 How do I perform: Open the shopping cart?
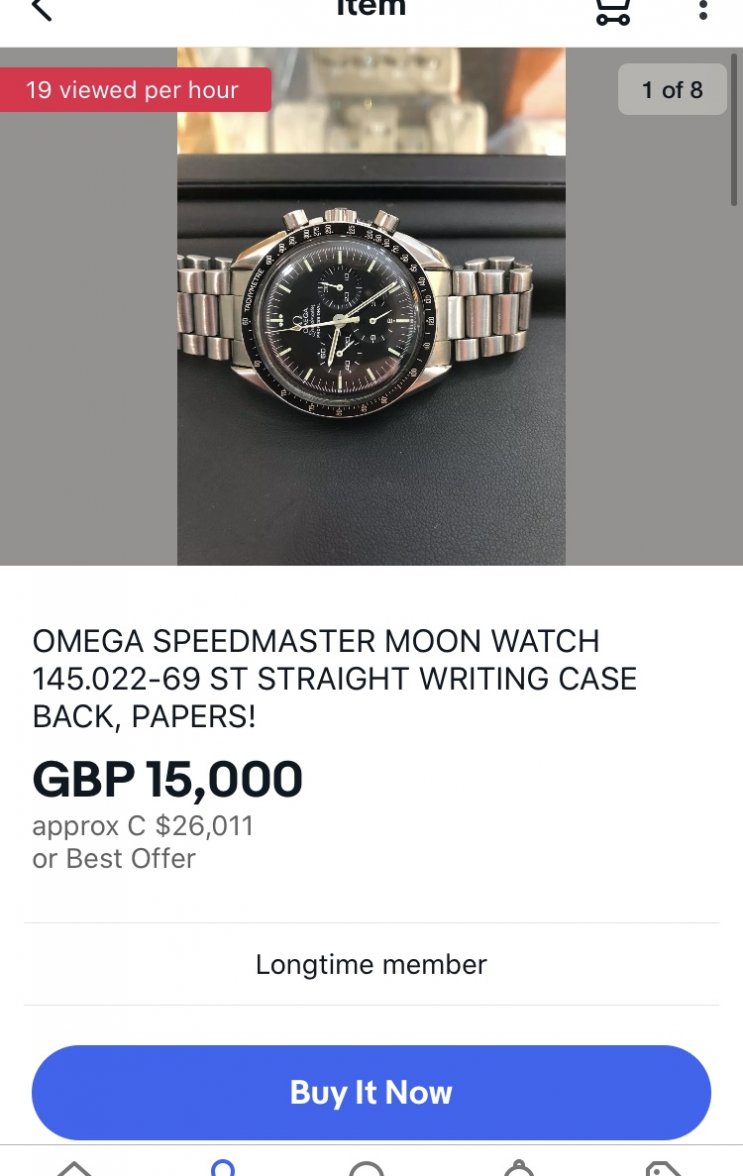612,10
